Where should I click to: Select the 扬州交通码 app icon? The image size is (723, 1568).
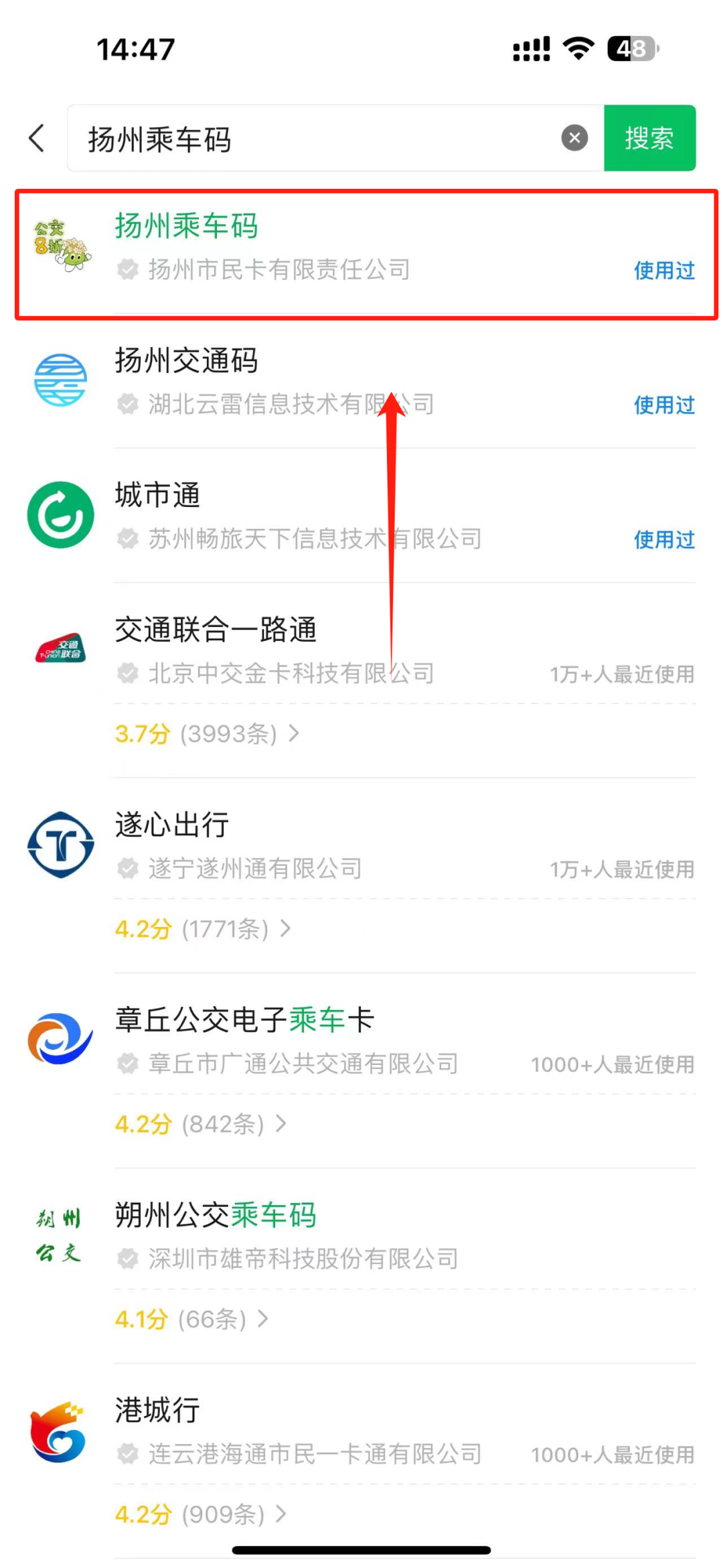tap(60, 380)
